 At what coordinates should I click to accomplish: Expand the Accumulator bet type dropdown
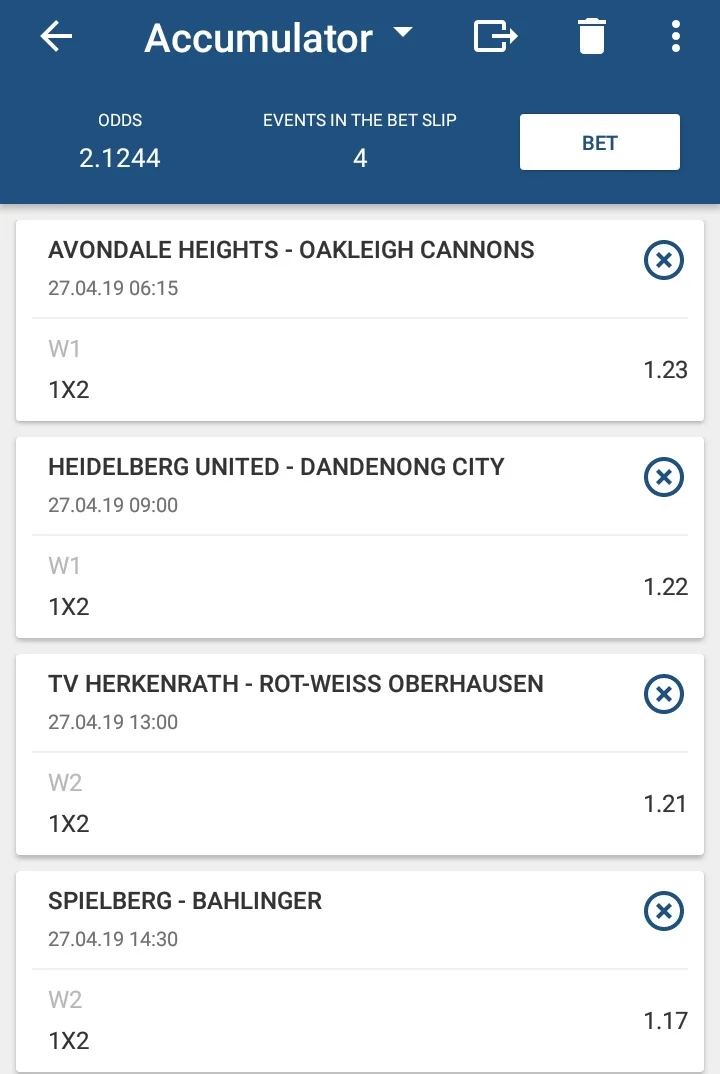pyautogui.click(x=402, y=34)
